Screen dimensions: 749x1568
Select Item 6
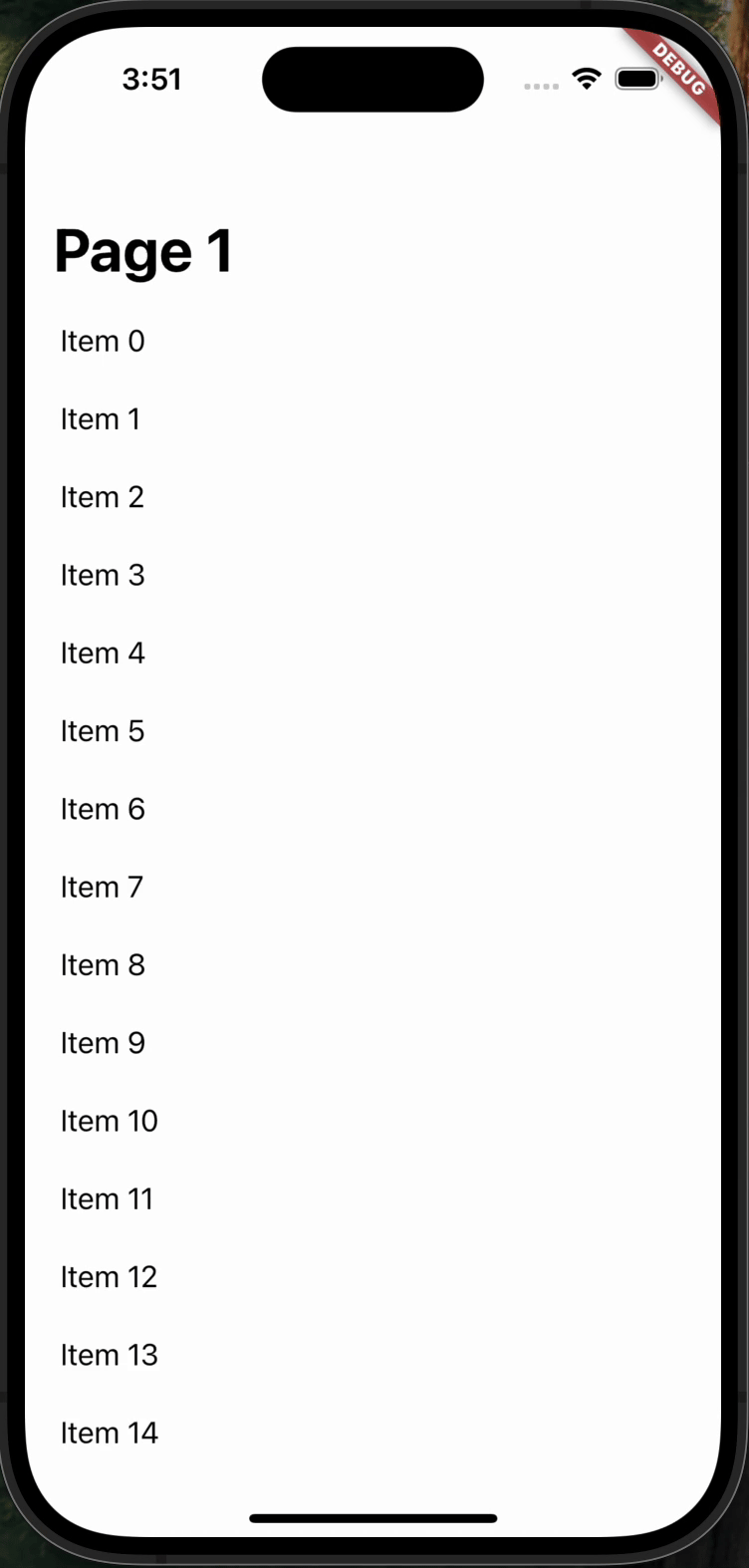click(103, 809)
